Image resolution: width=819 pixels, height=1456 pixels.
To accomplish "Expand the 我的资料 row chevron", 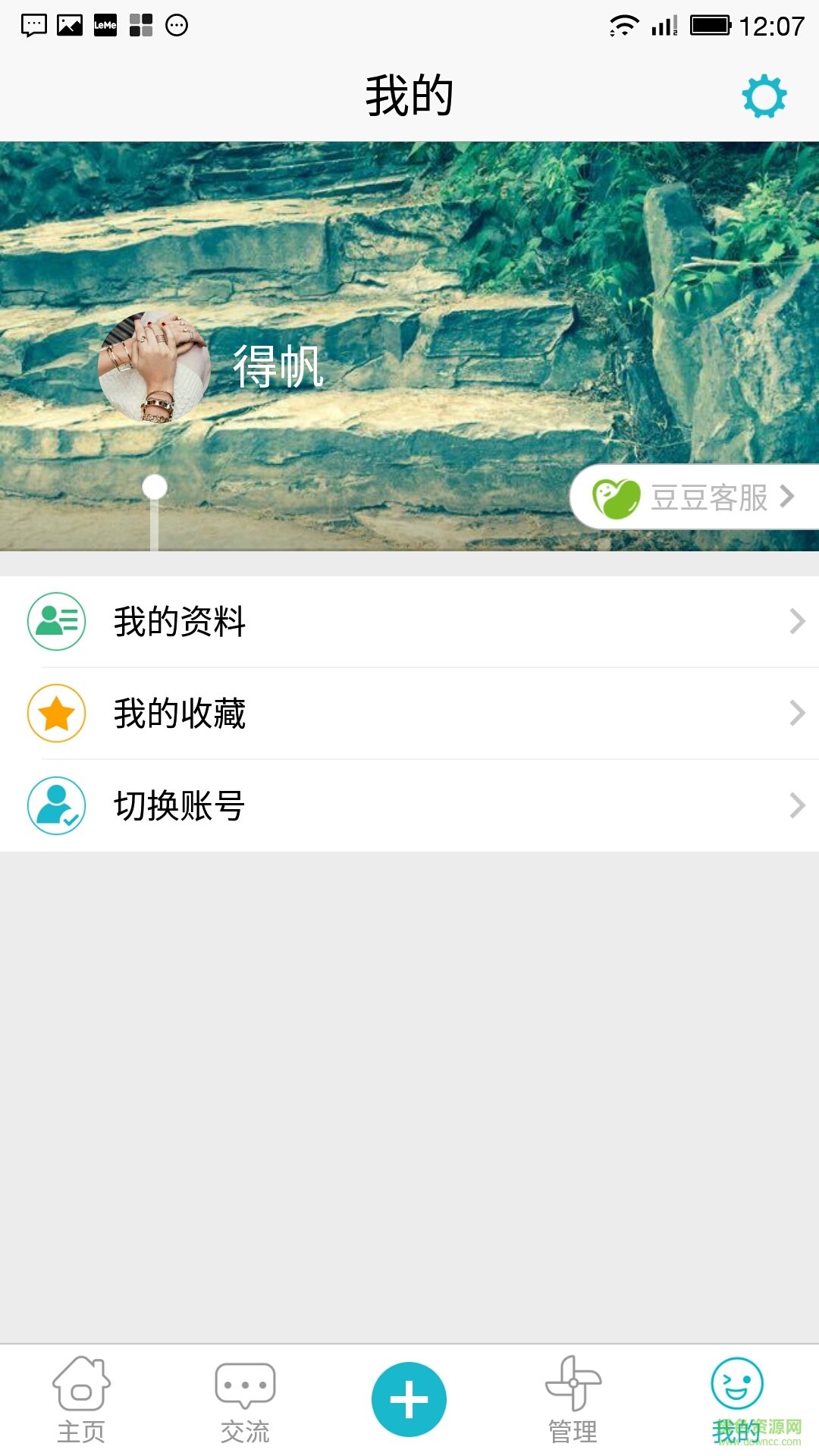I will 796,622.
